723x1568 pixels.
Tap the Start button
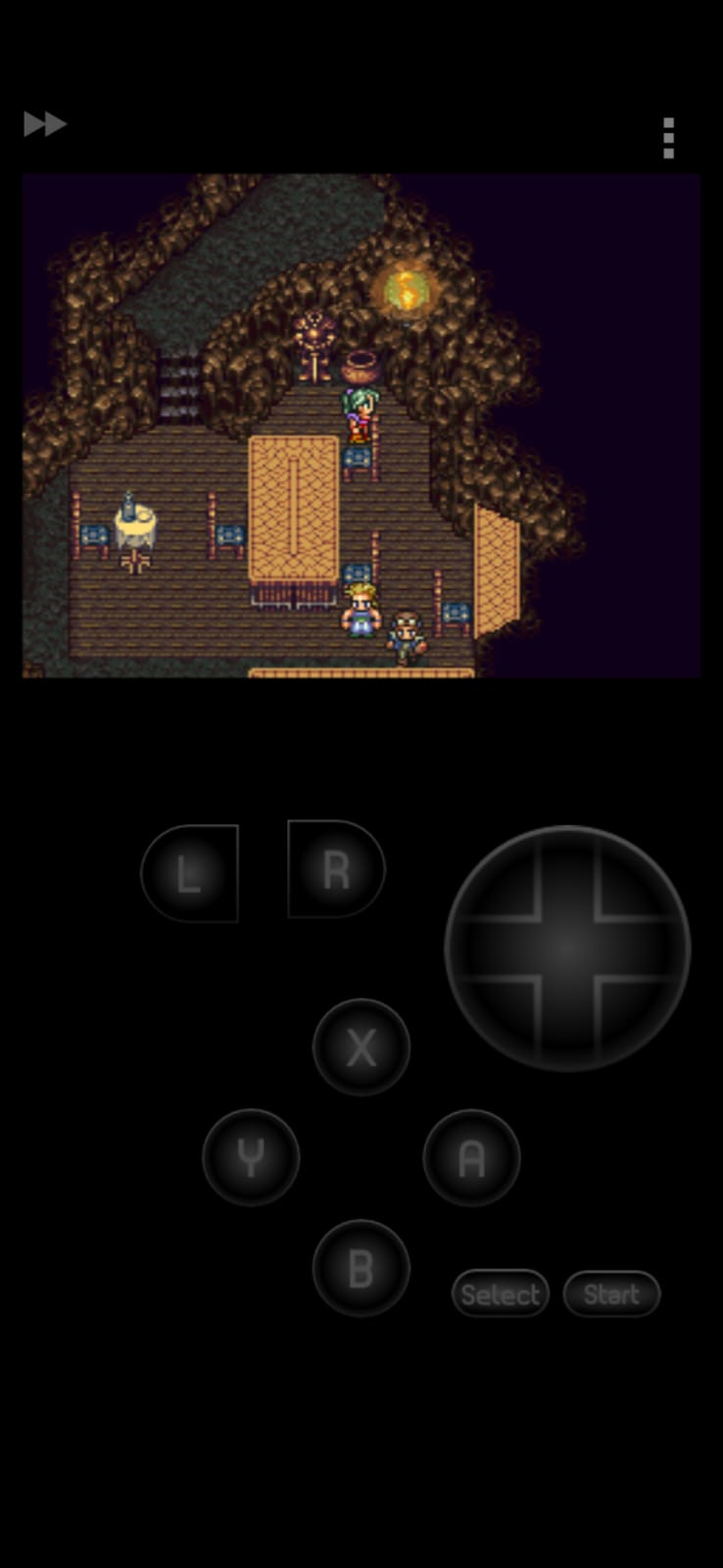(611, 1294)
